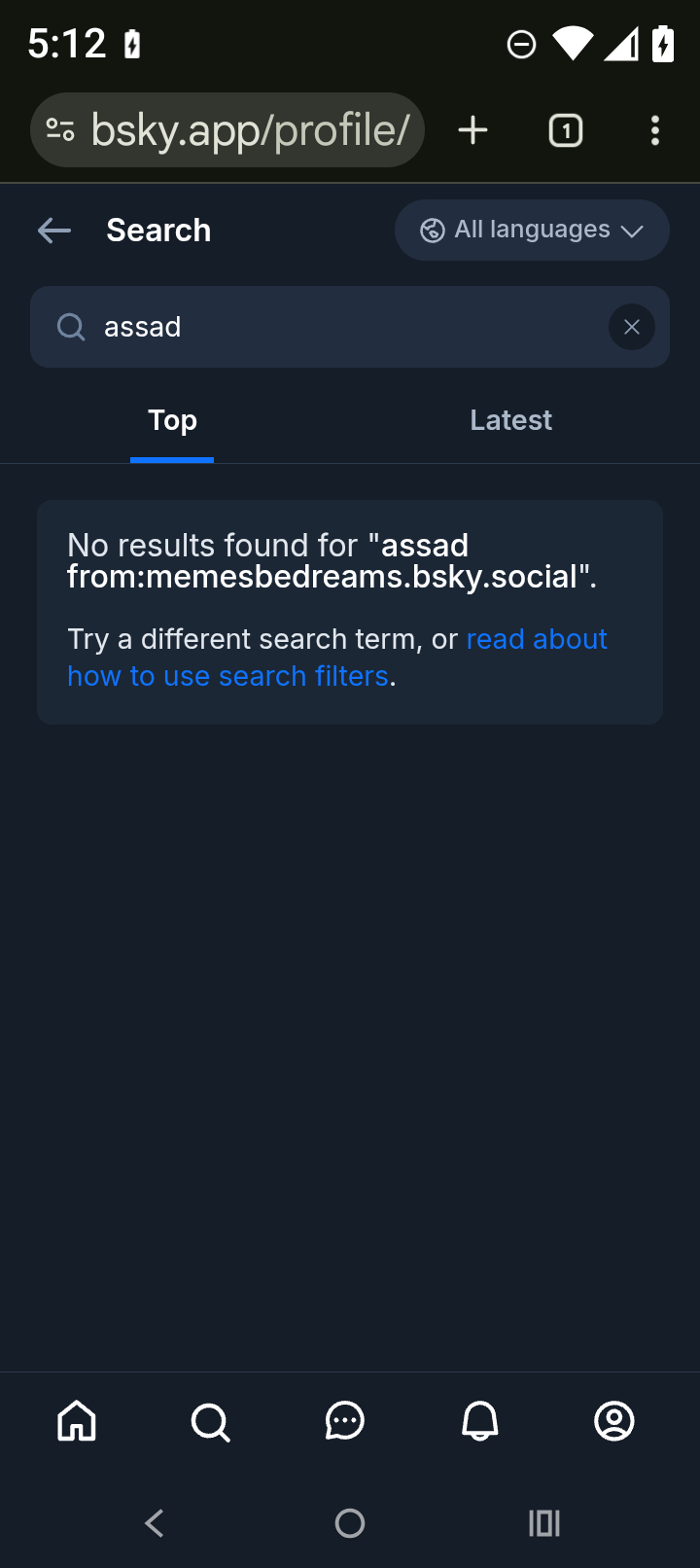The width and height of the screenshot is (700, 1568).
Task: Open the browser tab switcher
Action: (x=566, y=129)
